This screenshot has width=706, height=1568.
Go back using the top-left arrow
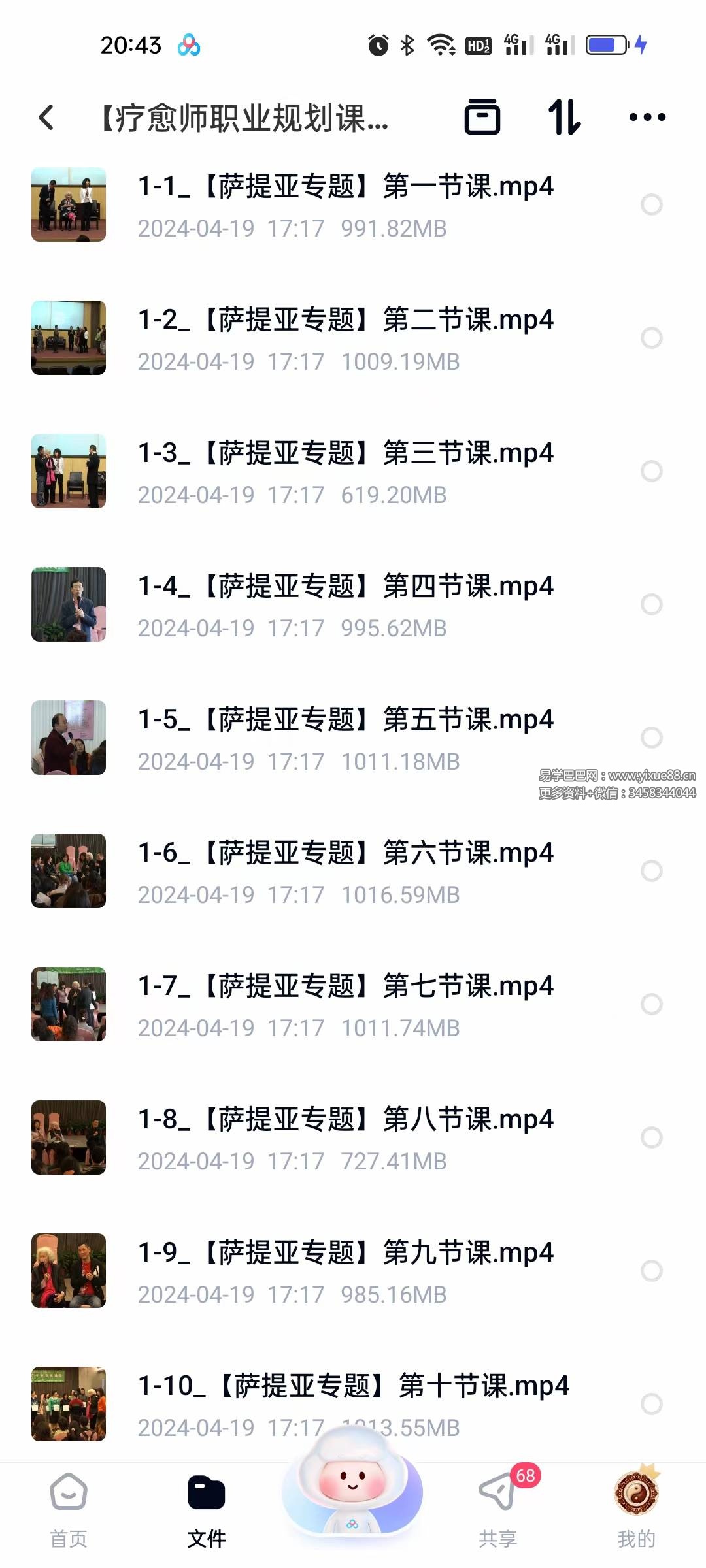tap(46, 118)
